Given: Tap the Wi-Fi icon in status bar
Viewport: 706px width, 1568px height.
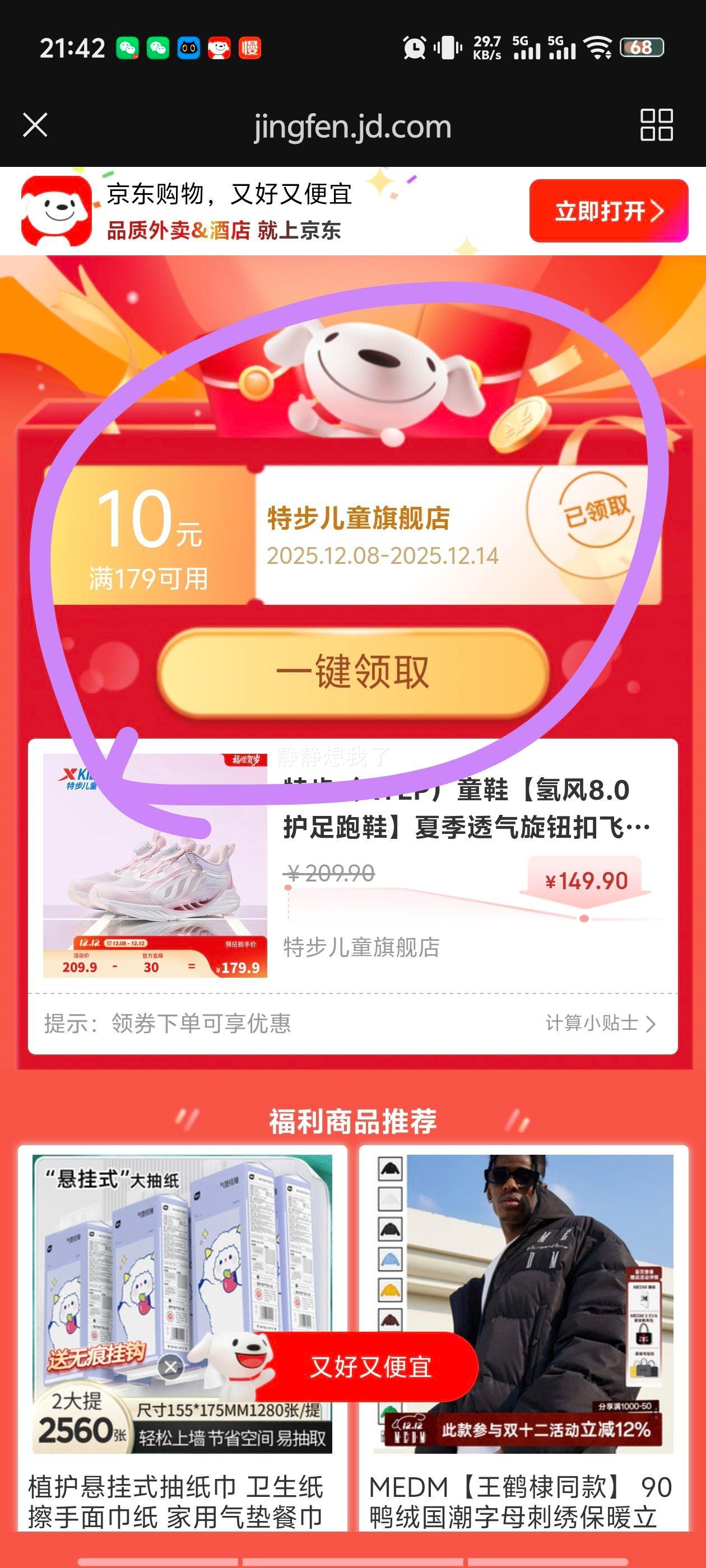Looking at the screenshot, I should coord(597,48).
